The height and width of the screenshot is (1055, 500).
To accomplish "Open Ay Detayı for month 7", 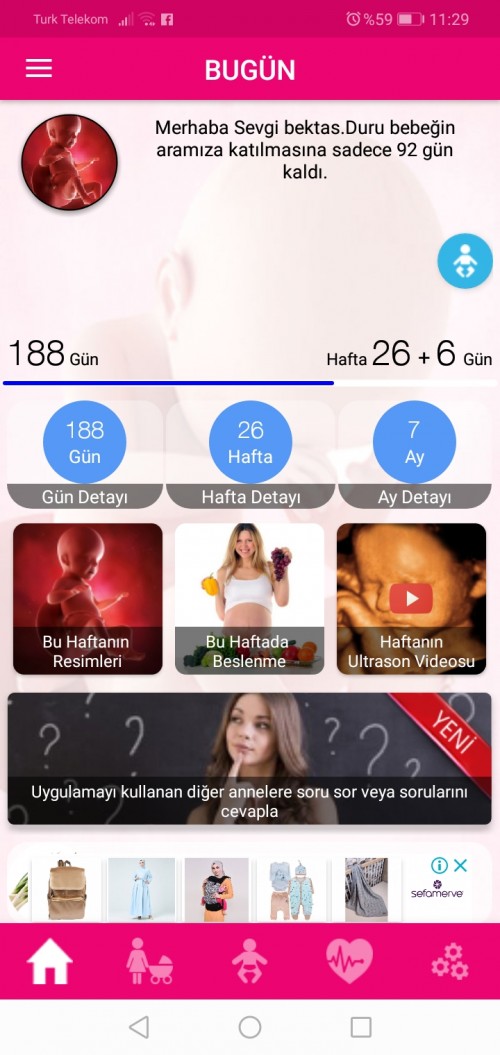I will coord(415,456).
